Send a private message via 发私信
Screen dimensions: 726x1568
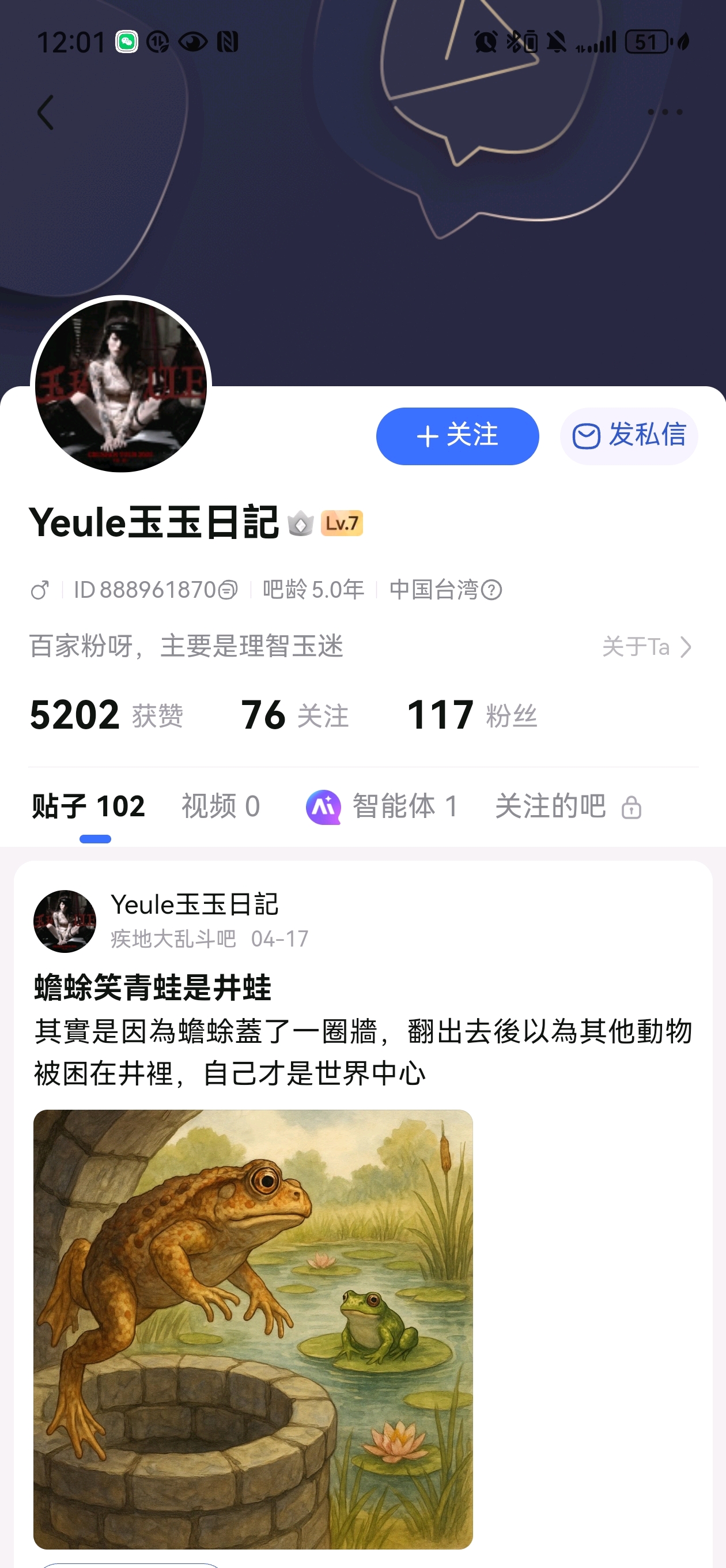(629, 436)
